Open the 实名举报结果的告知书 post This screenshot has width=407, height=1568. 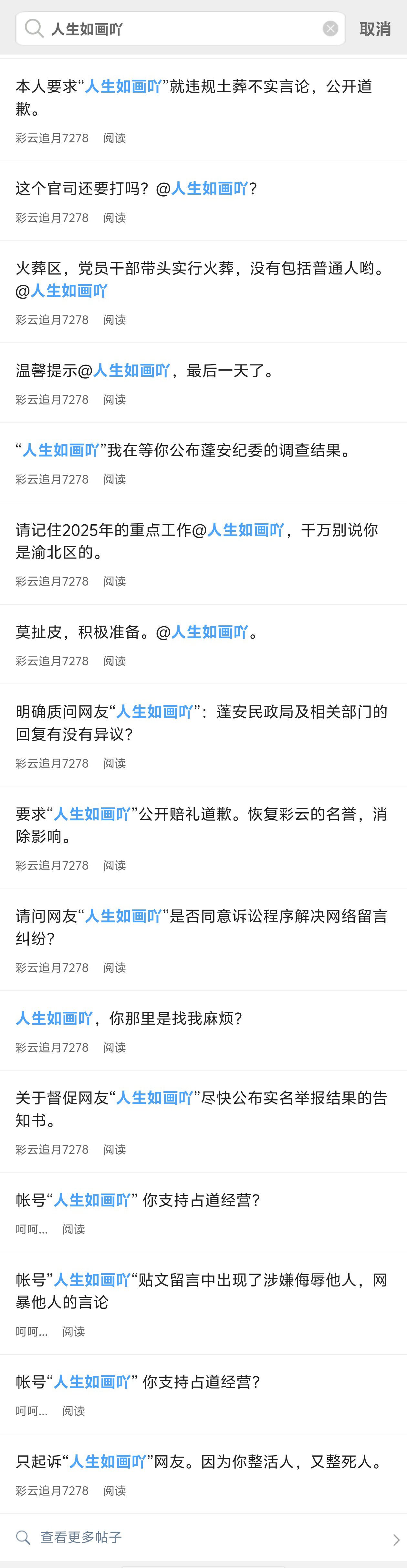coord(201,1109)
